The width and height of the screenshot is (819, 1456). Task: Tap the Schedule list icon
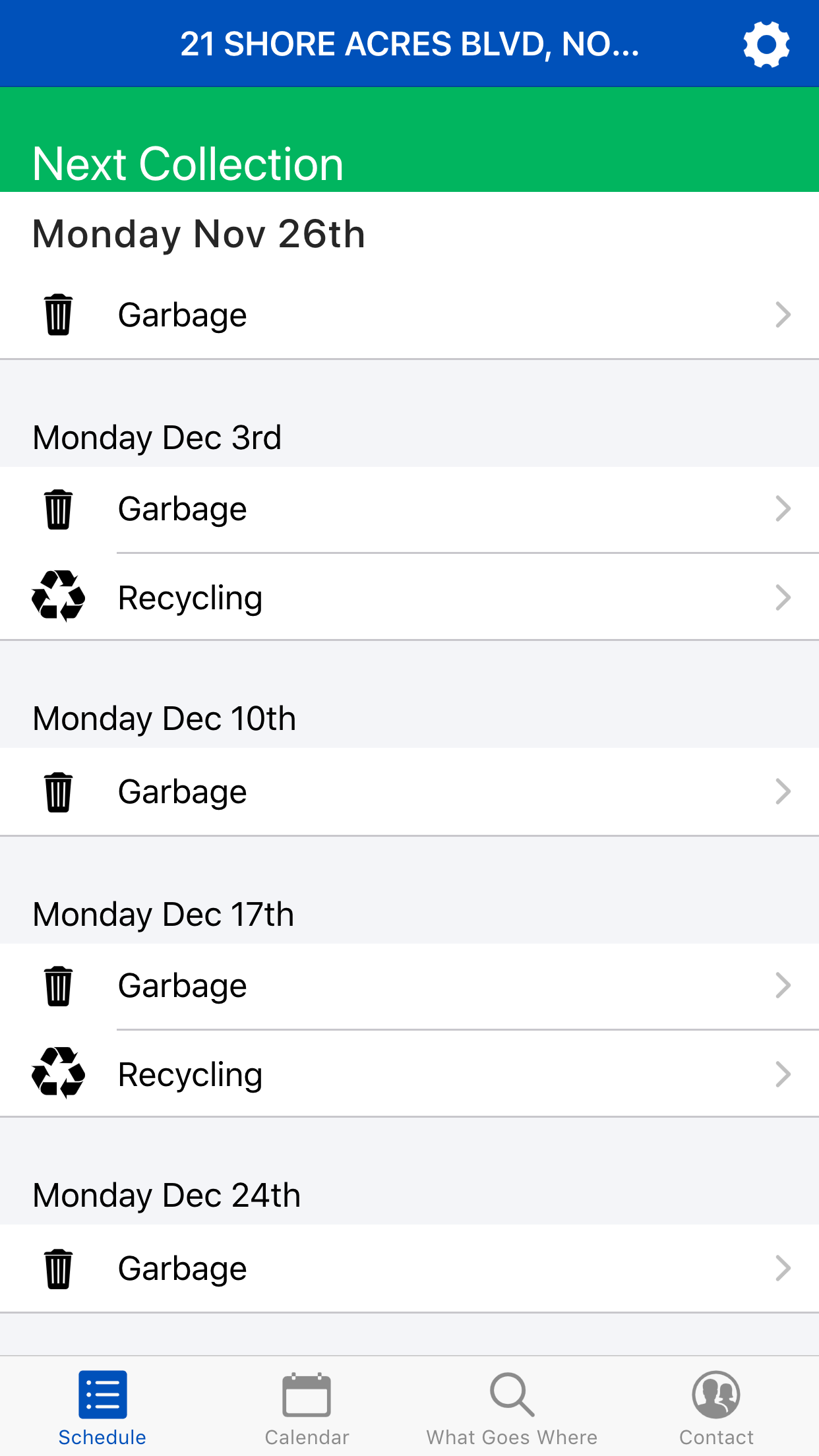click(103, 1395)
